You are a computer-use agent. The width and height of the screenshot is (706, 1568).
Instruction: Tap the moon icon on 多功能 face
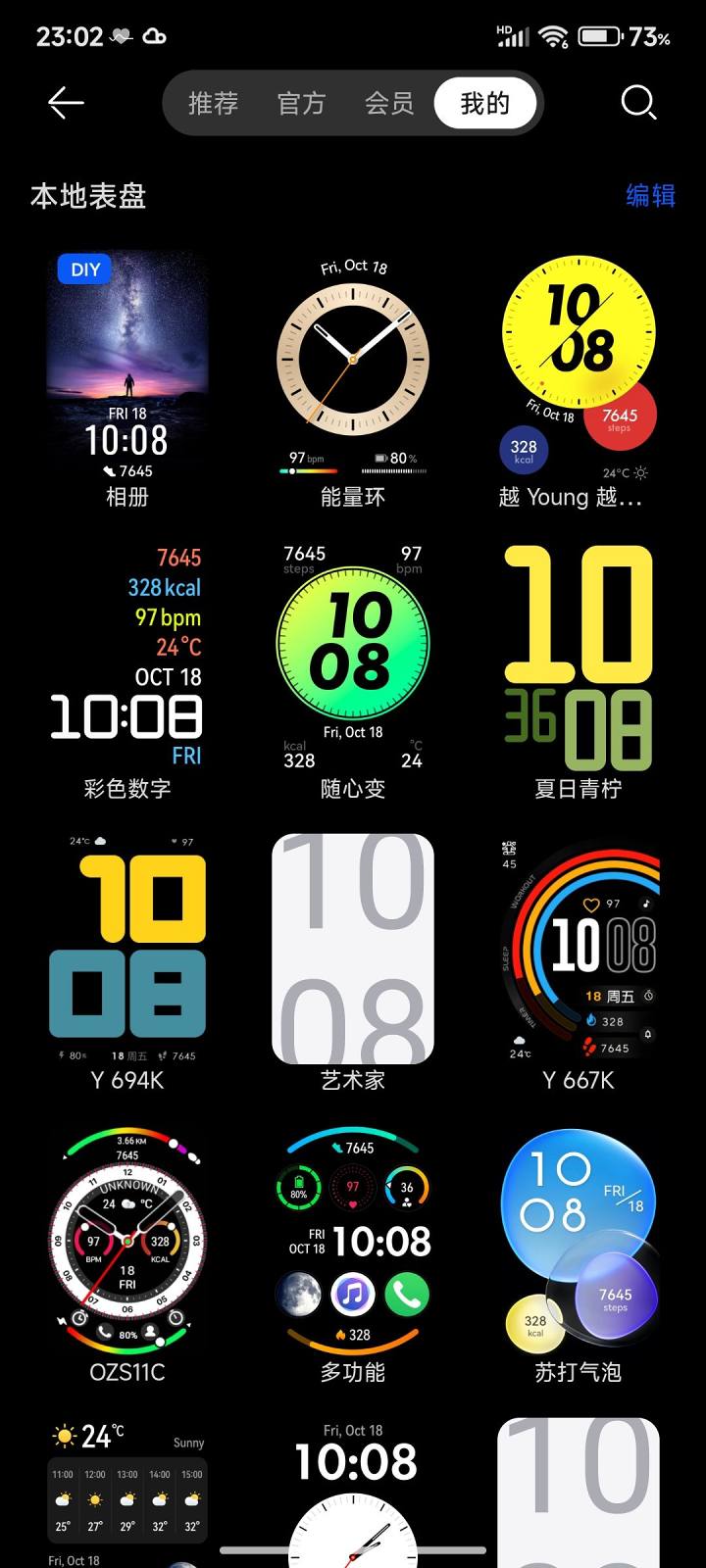(x=297, y=1296)
